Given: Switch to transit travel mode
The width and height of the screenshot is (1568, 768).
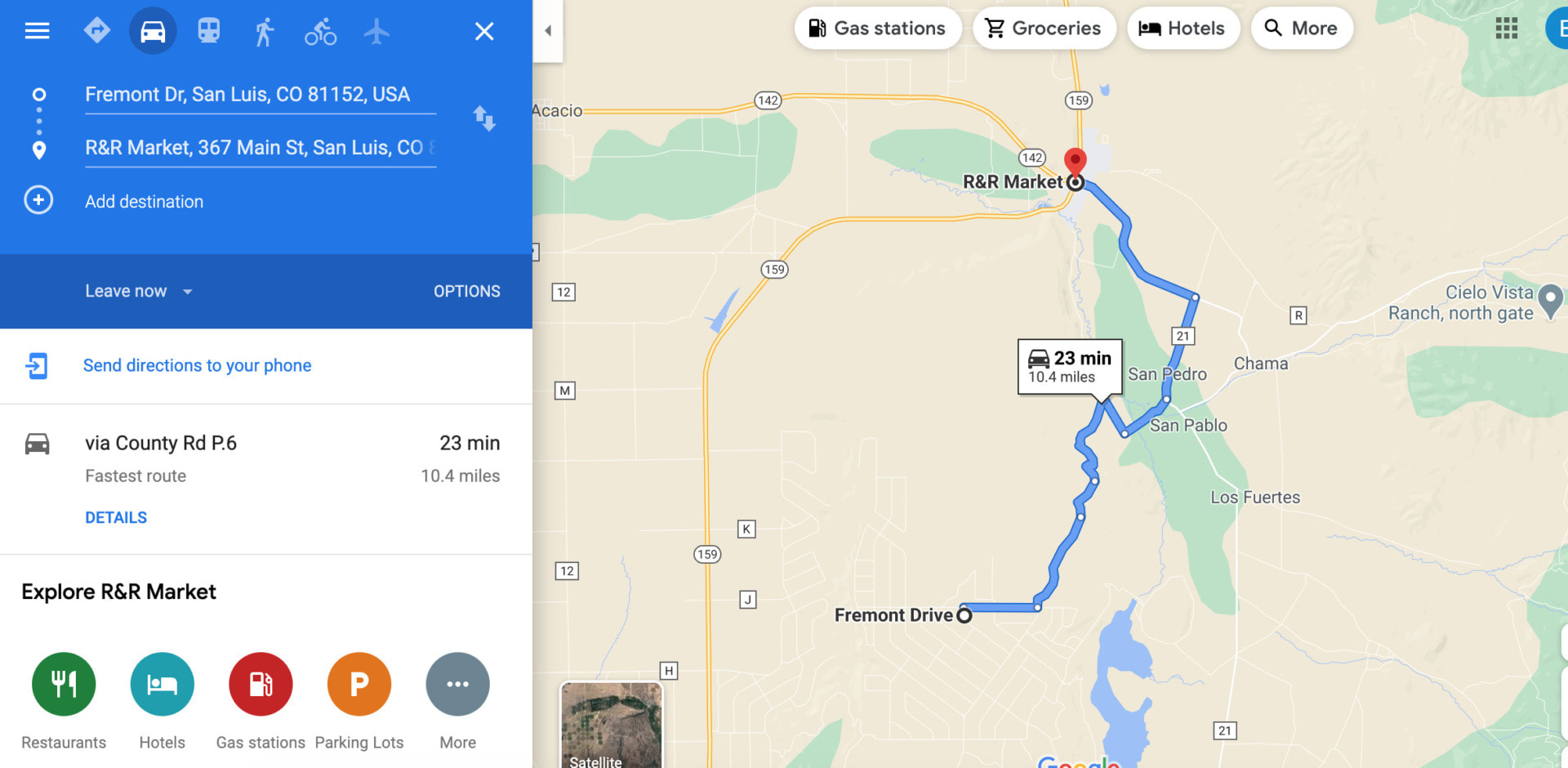Looking at the screenshot, I should [x=209, y=31].
